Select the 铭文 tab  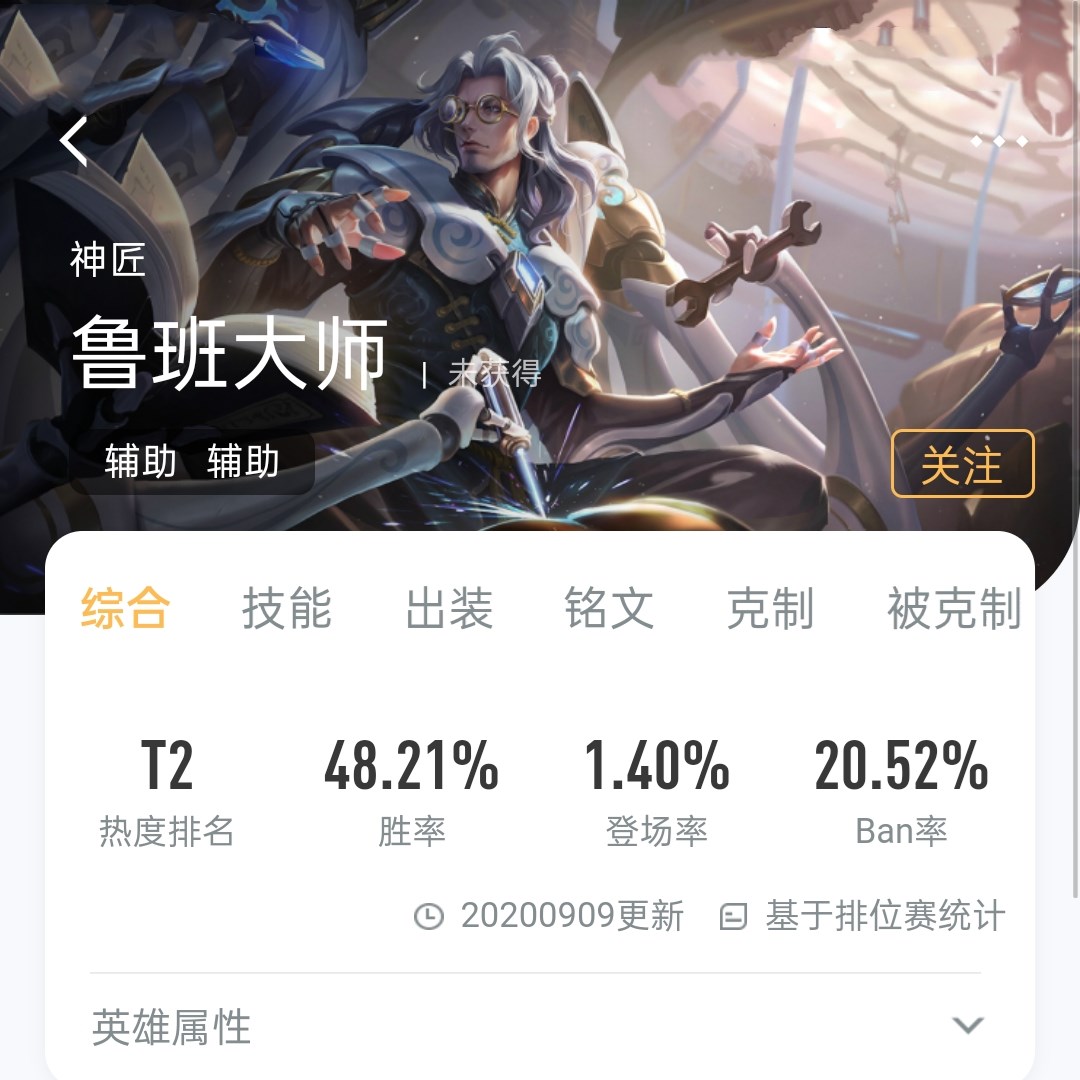pyautogui.click(x=609, y=609)
